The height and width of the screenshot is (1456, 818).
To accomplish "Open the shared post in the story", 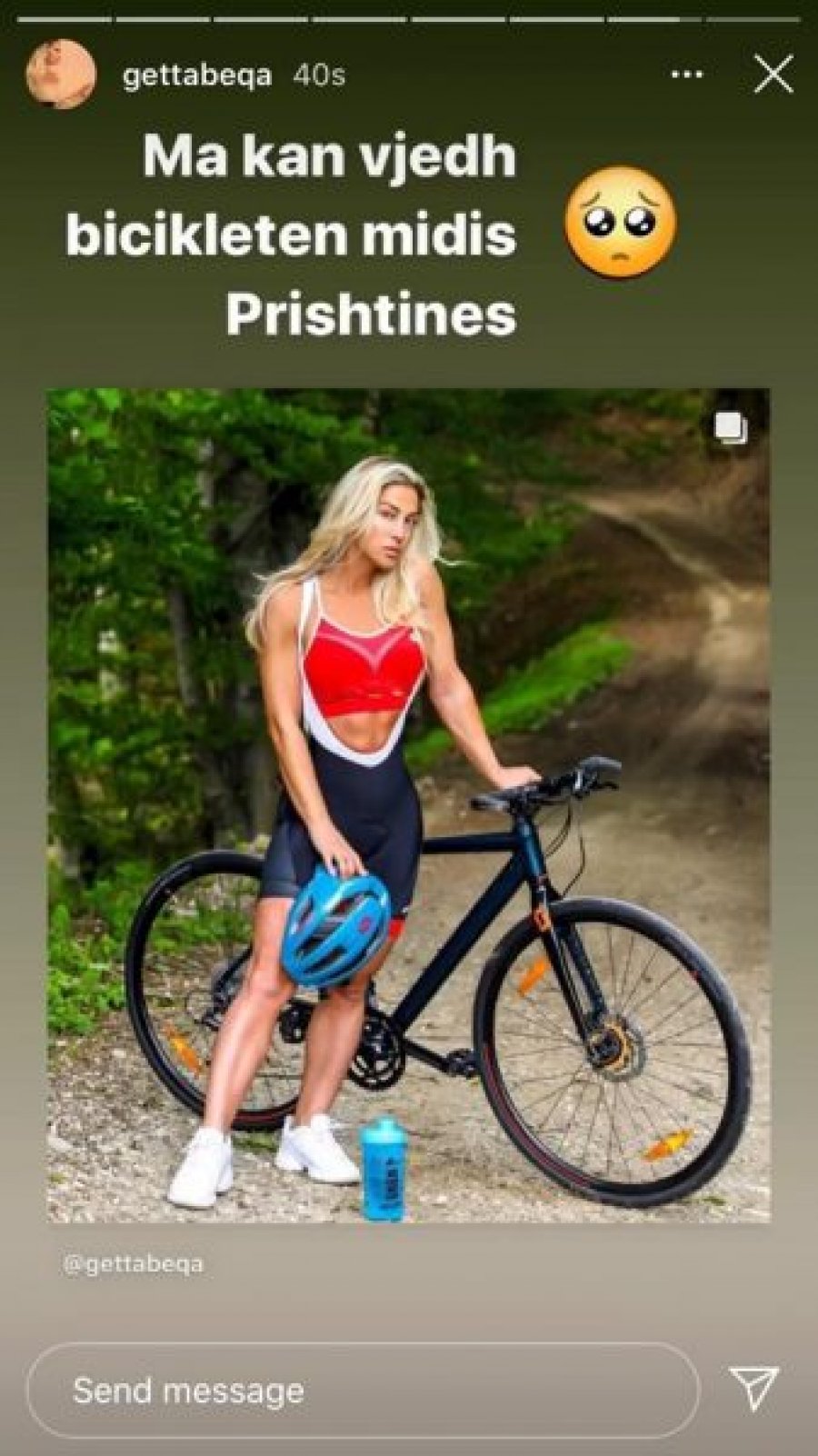I will click(x=408, y=804).
